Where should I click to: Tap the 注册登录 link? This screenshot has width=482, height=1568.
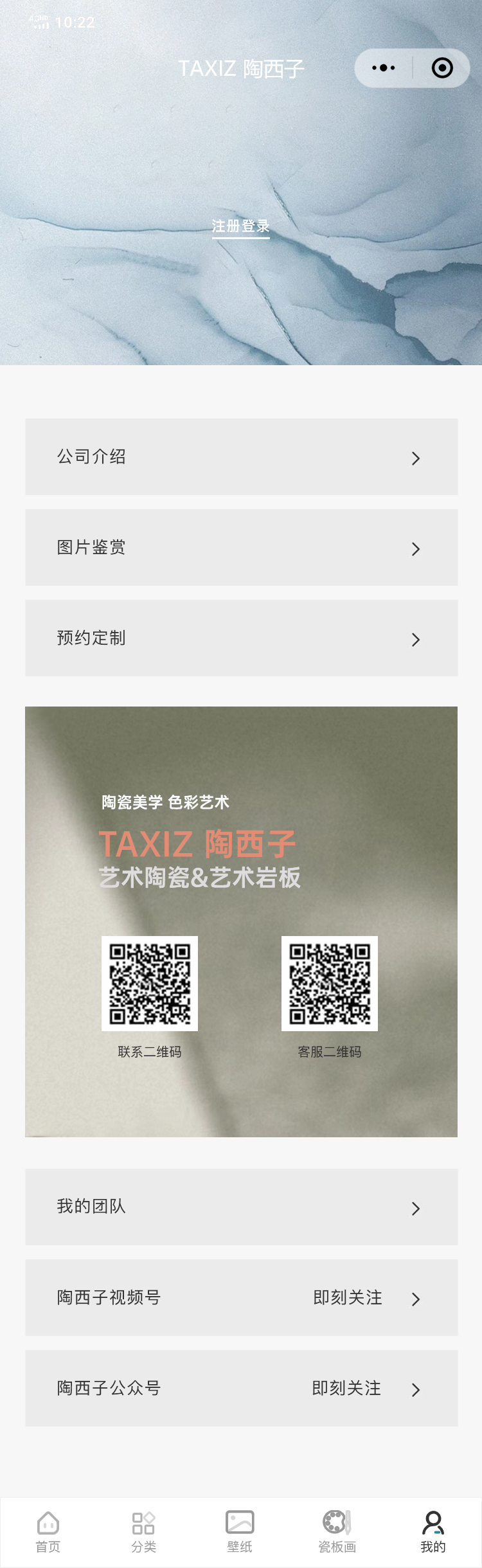click(241, 226)
